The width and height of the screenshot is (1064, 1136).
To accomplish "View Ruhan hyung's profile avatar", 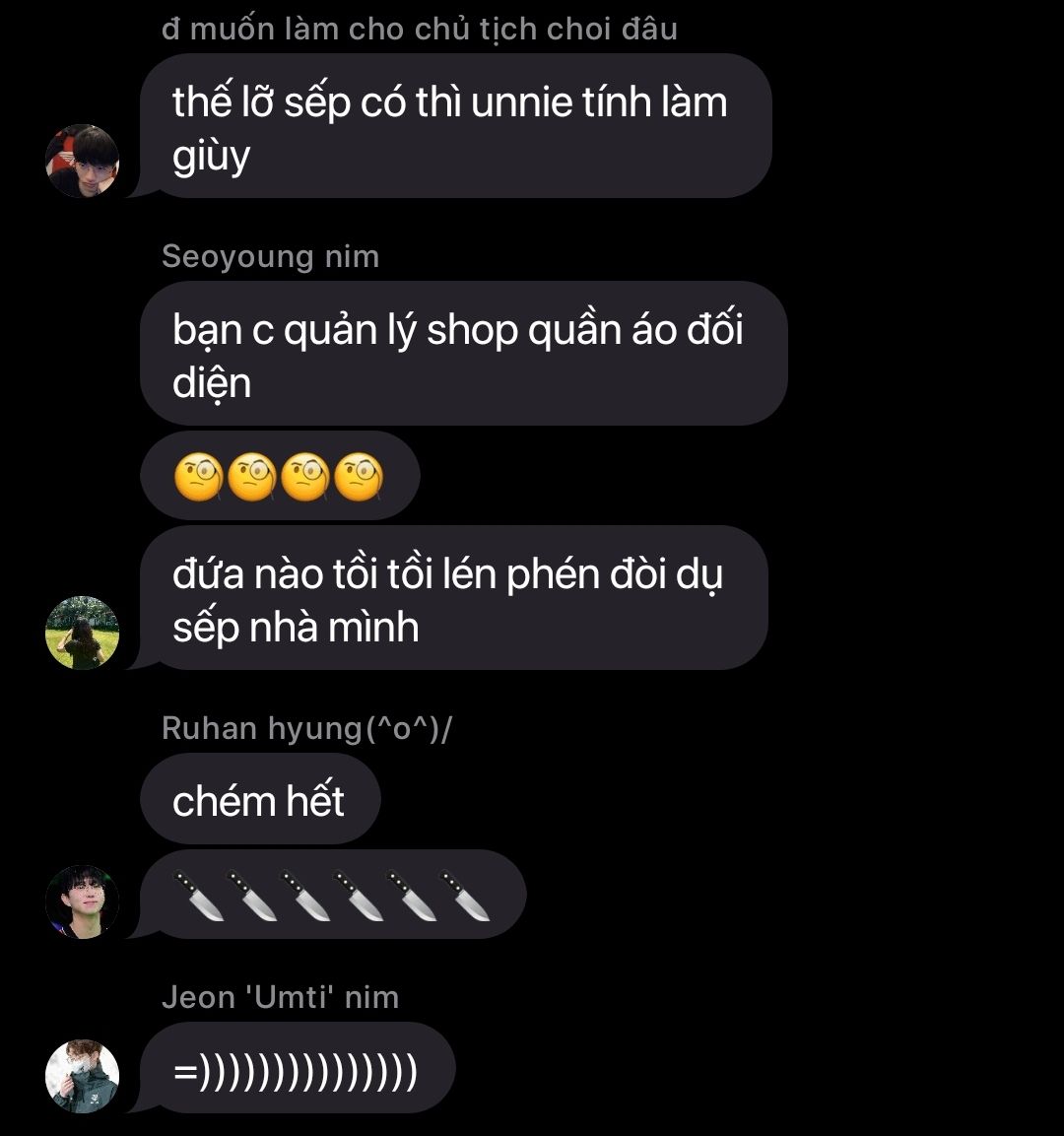I will pyautogui.click(x=82, y=902).
